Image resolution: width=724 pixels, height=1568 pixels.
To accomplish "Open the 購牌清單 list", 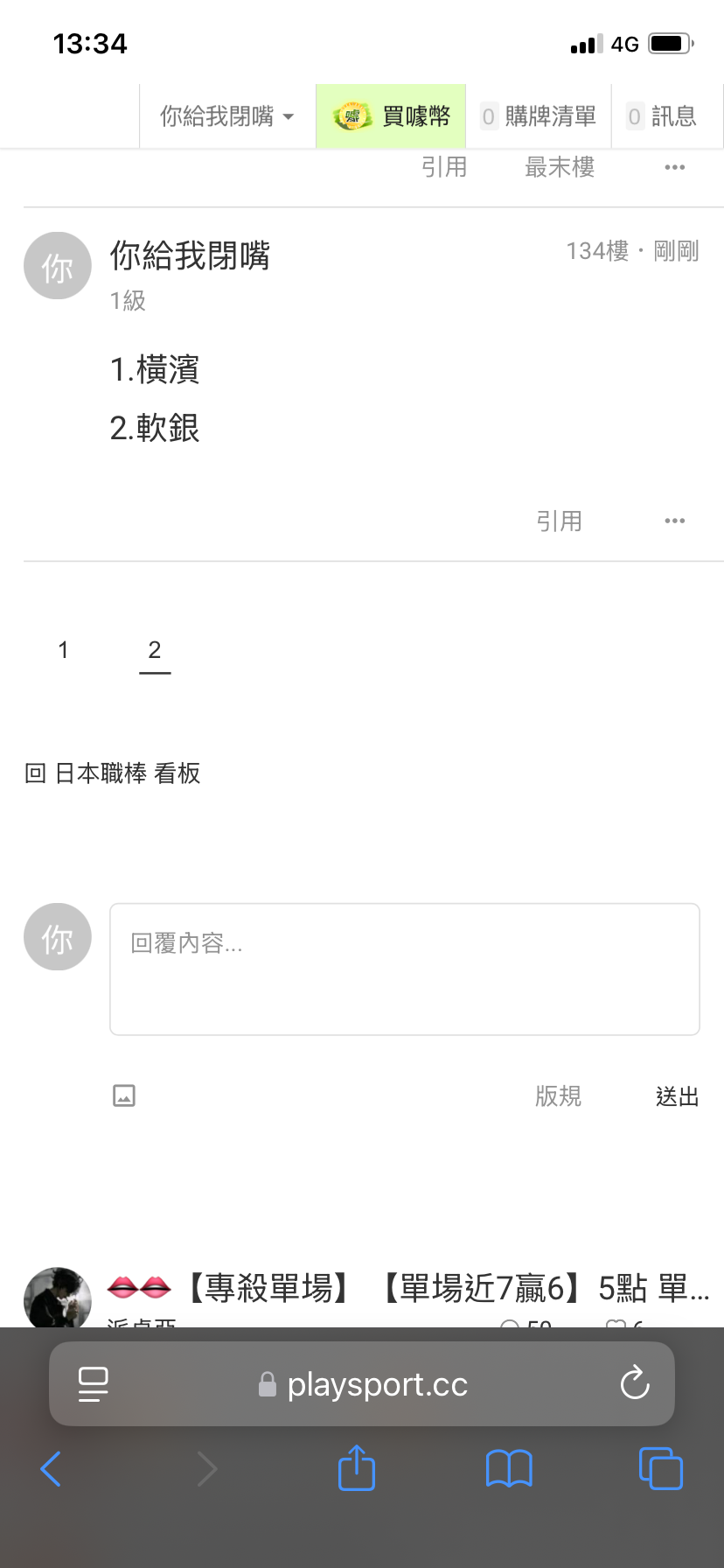I will [x=538, y=116].
